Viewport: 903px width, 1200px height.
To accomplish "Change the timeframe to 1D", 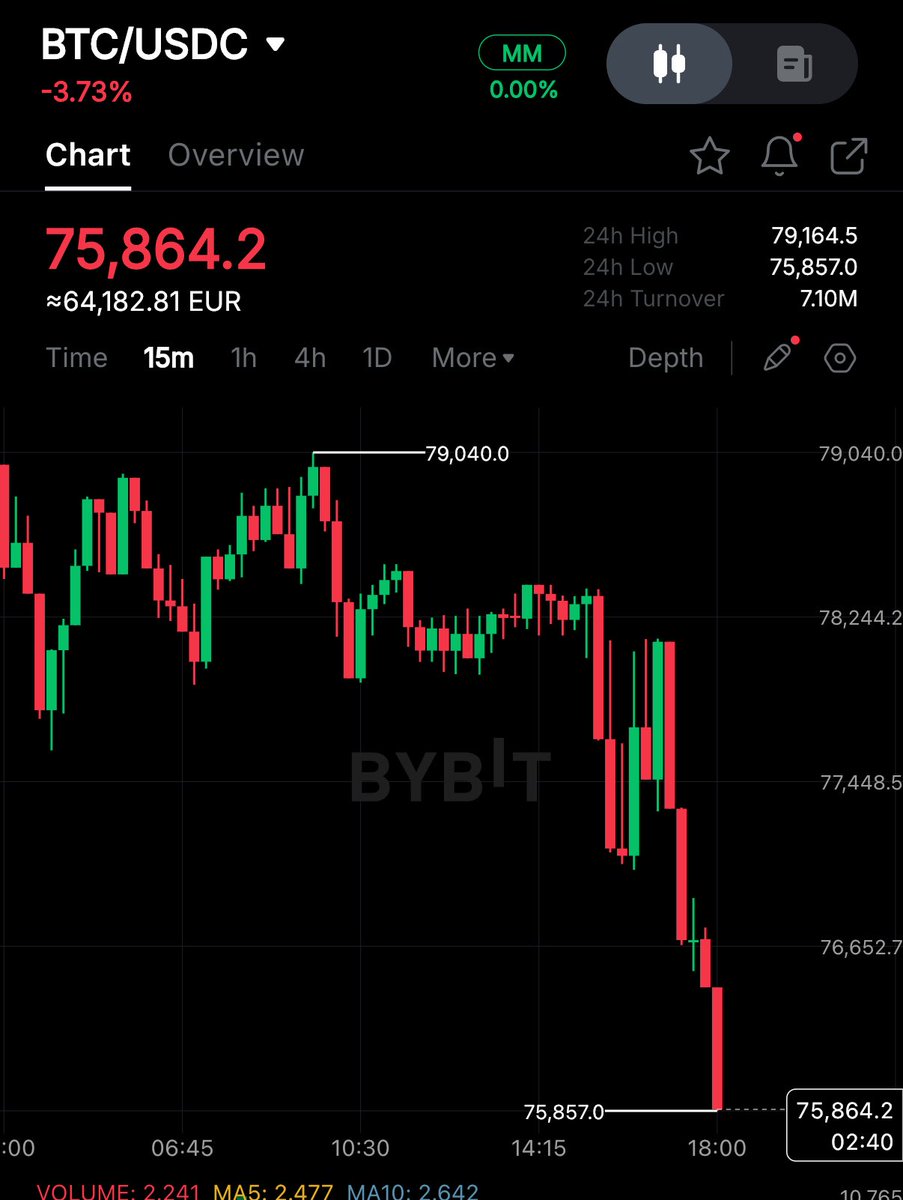I will pos(376,358).
